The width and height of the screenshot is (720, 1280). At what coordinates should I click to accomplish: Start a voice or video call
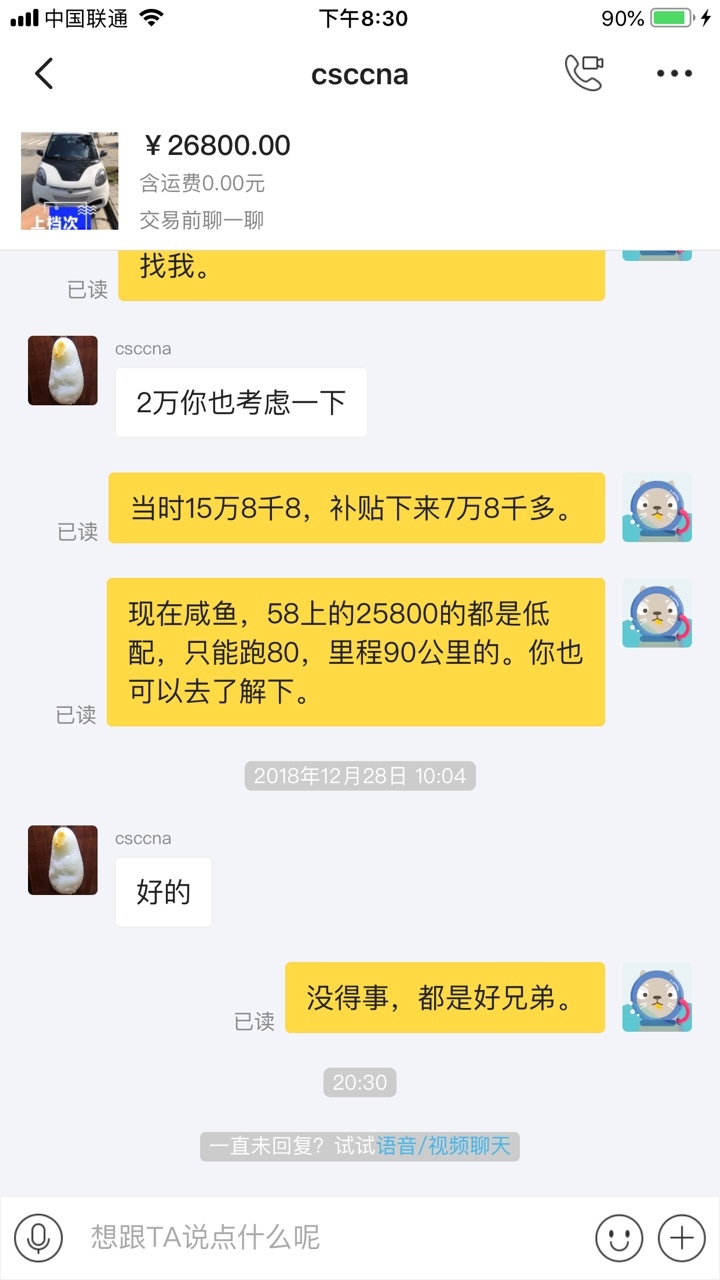584,73
